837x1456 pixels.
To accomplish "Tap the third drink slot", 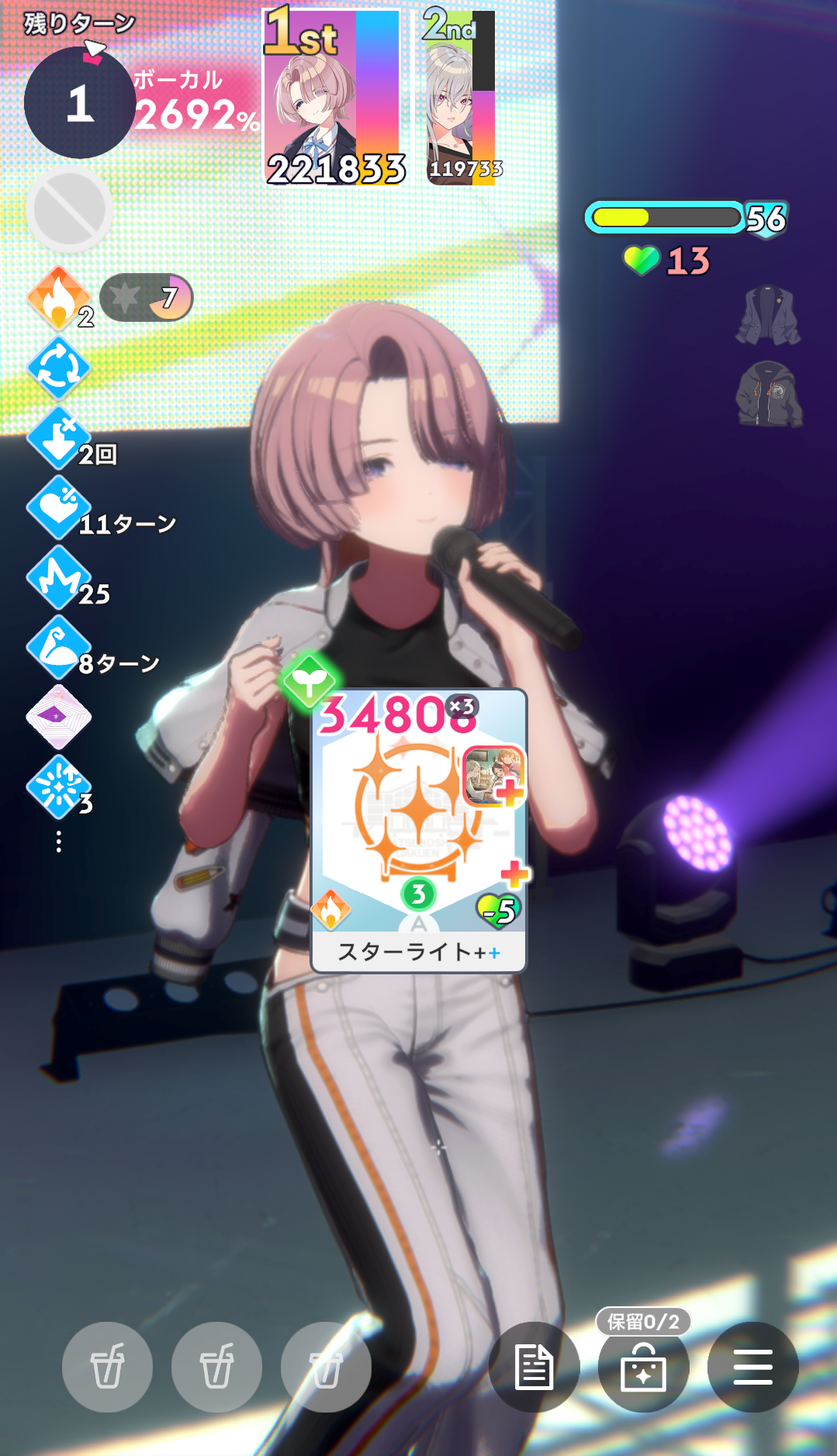I will (x=326, y=1367).
